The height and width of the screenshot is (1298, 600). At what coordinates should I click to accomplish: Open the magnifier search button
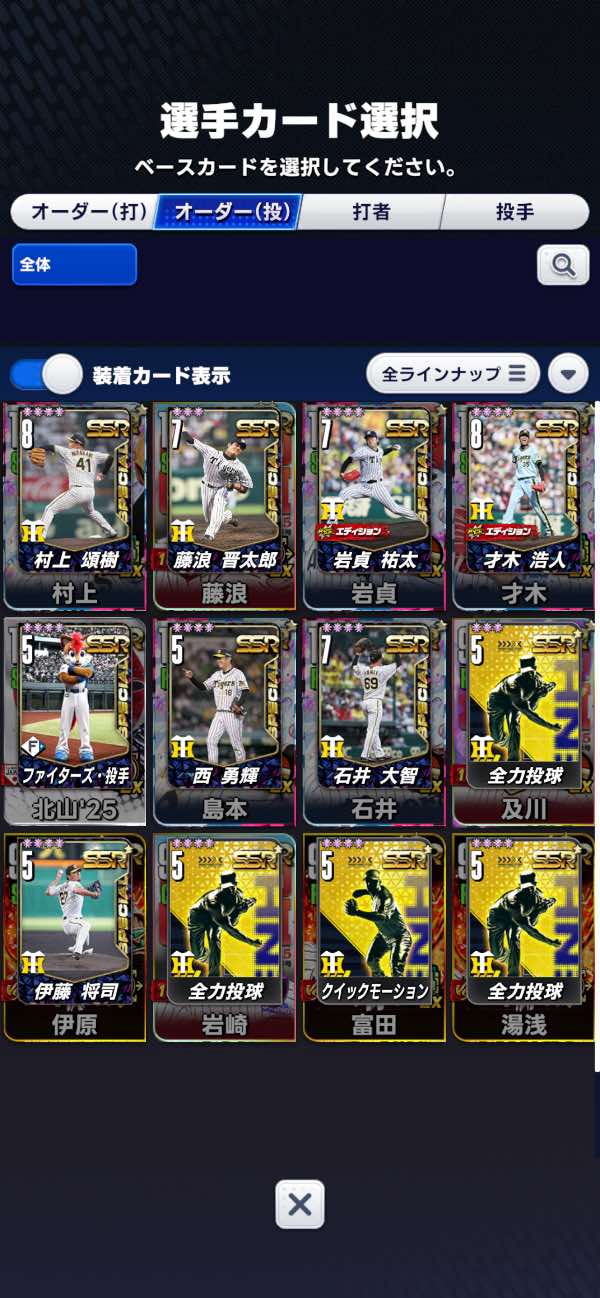pyautogui.click(x=563, y=265)
